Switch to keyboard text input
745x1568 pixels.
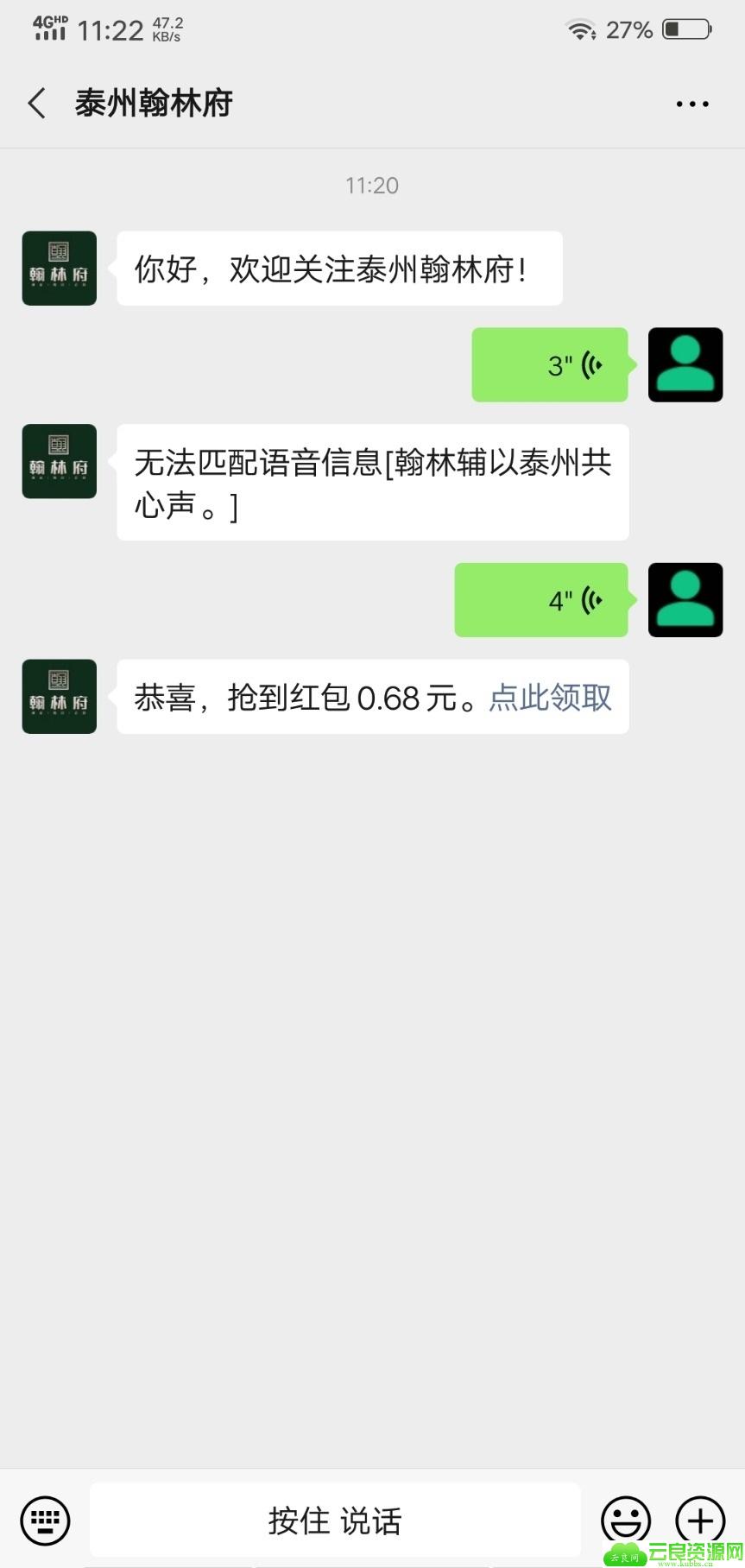pyautogui.click(x=45, y=1521)
